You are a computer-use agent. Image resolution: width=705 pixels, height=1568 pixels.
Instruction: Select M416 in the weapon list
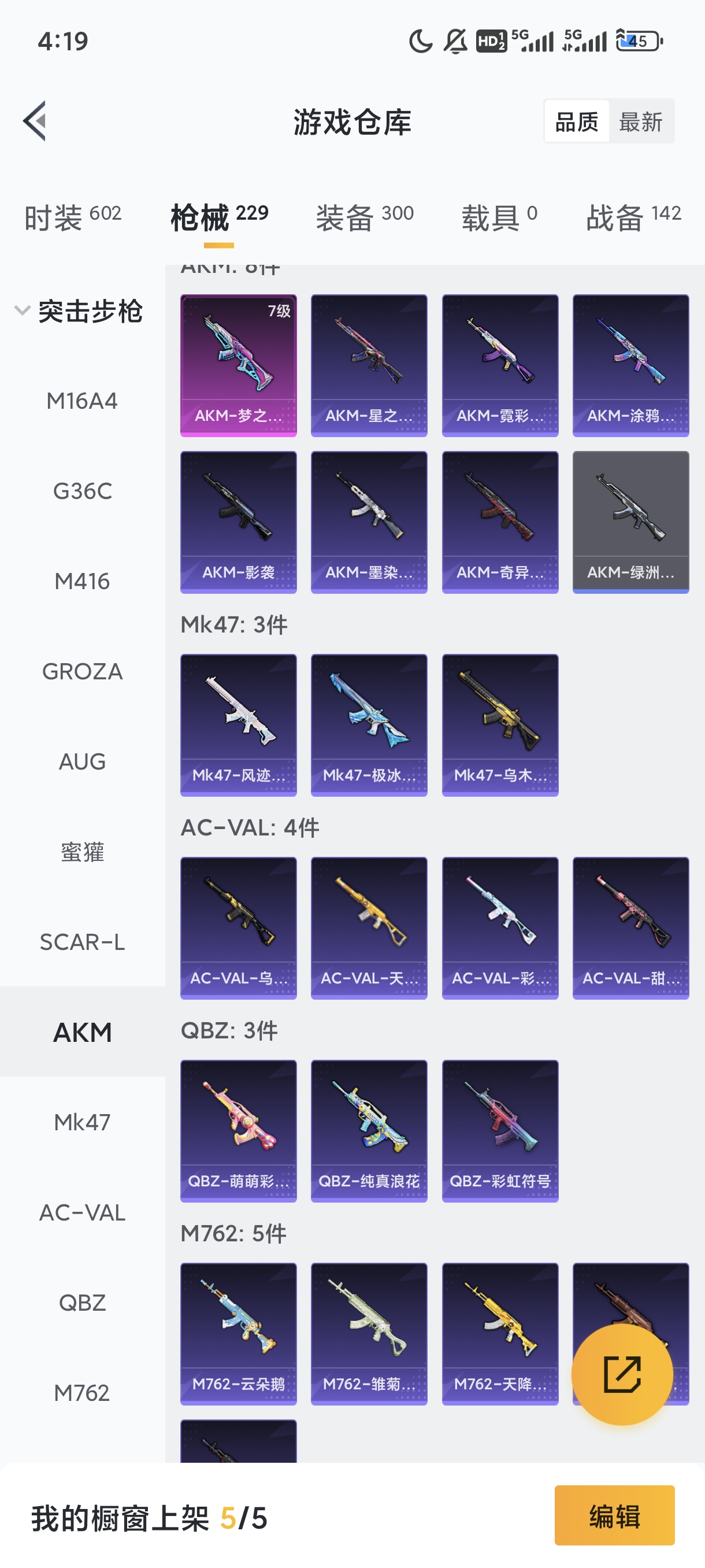click(82, 581)
